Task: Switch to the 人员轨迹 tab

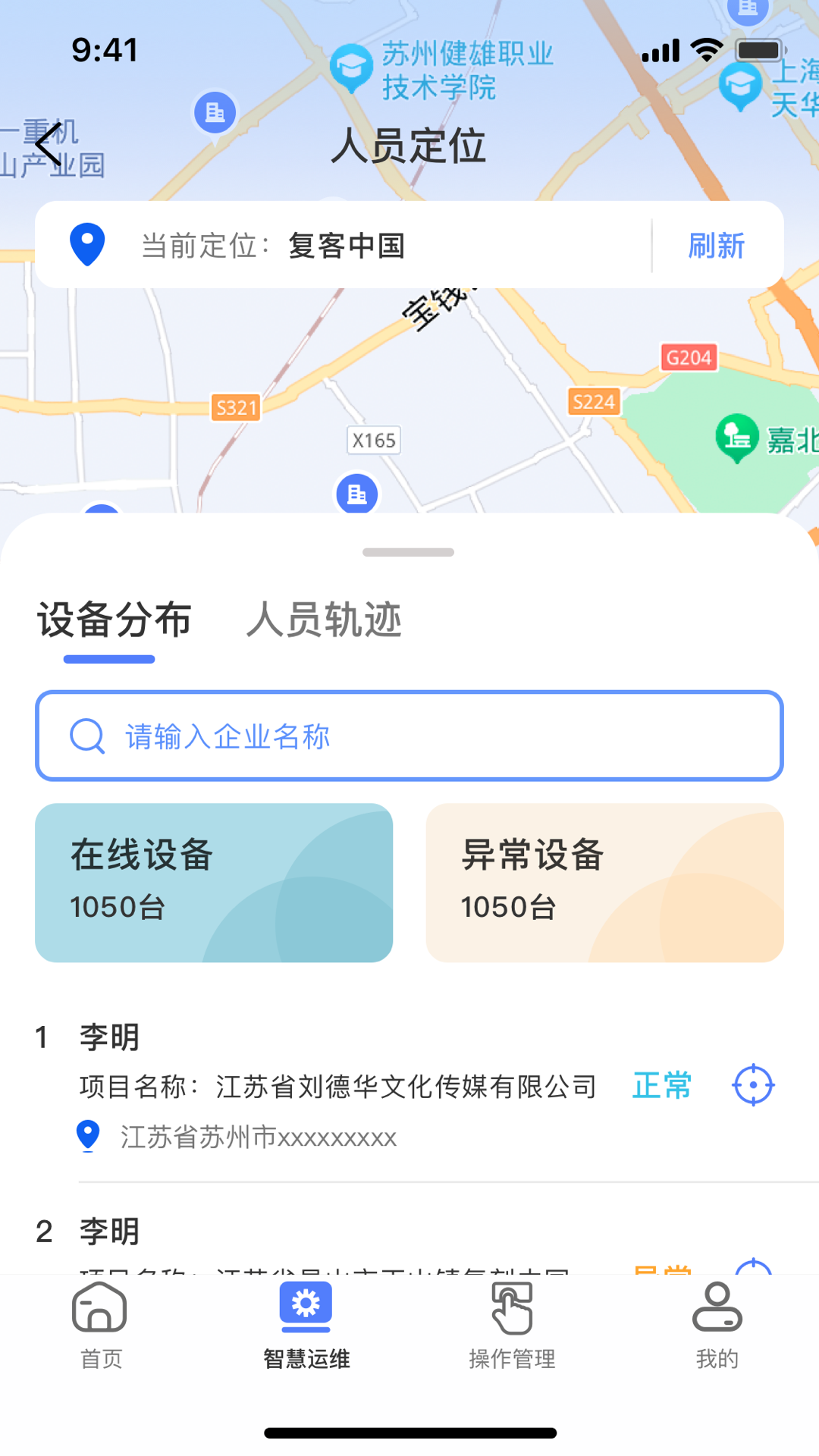Action: tap(326, 620)
